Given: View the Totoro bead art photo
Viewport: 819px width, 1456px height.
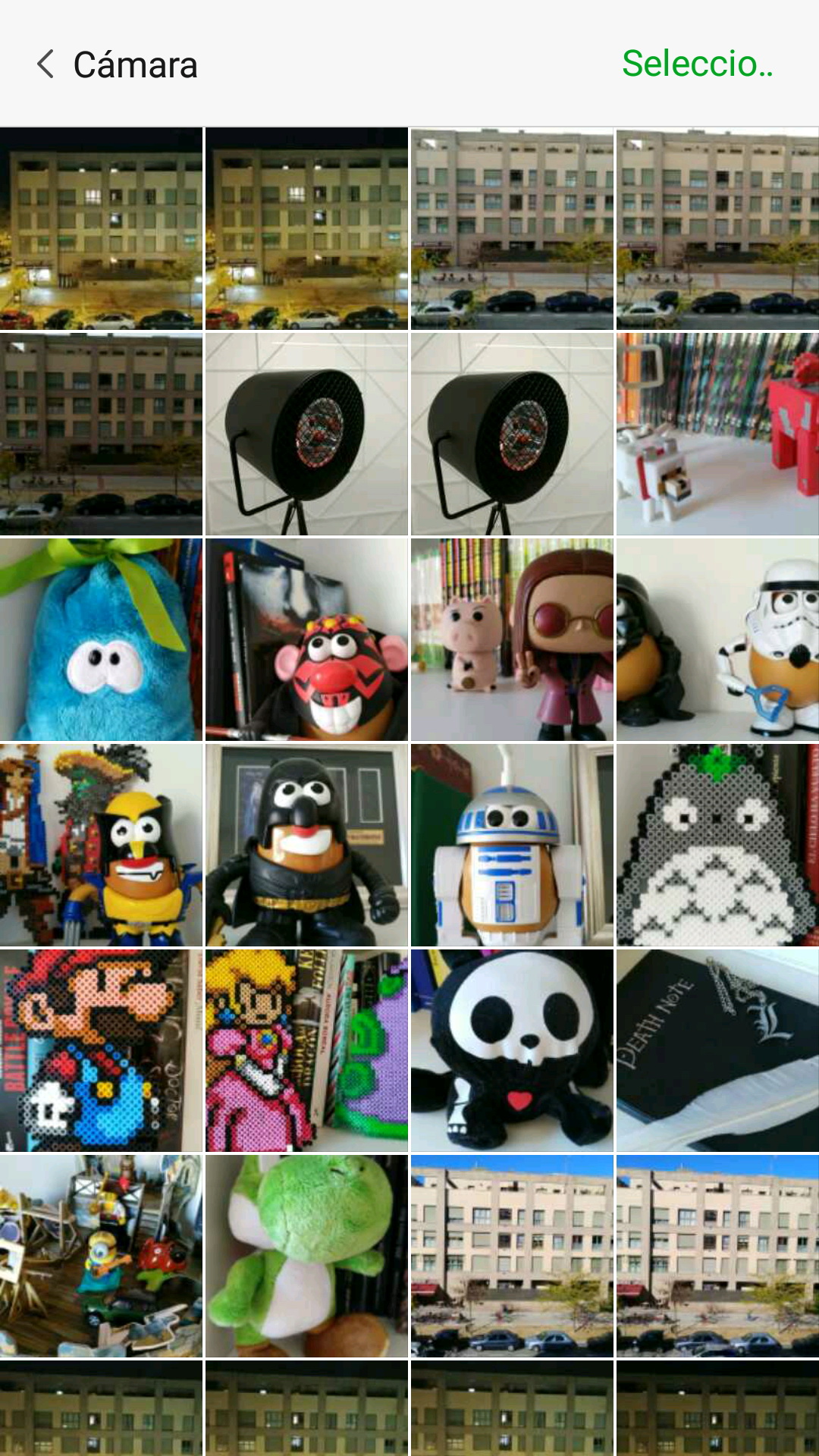Looking at the screenshot, I should 717,845.
